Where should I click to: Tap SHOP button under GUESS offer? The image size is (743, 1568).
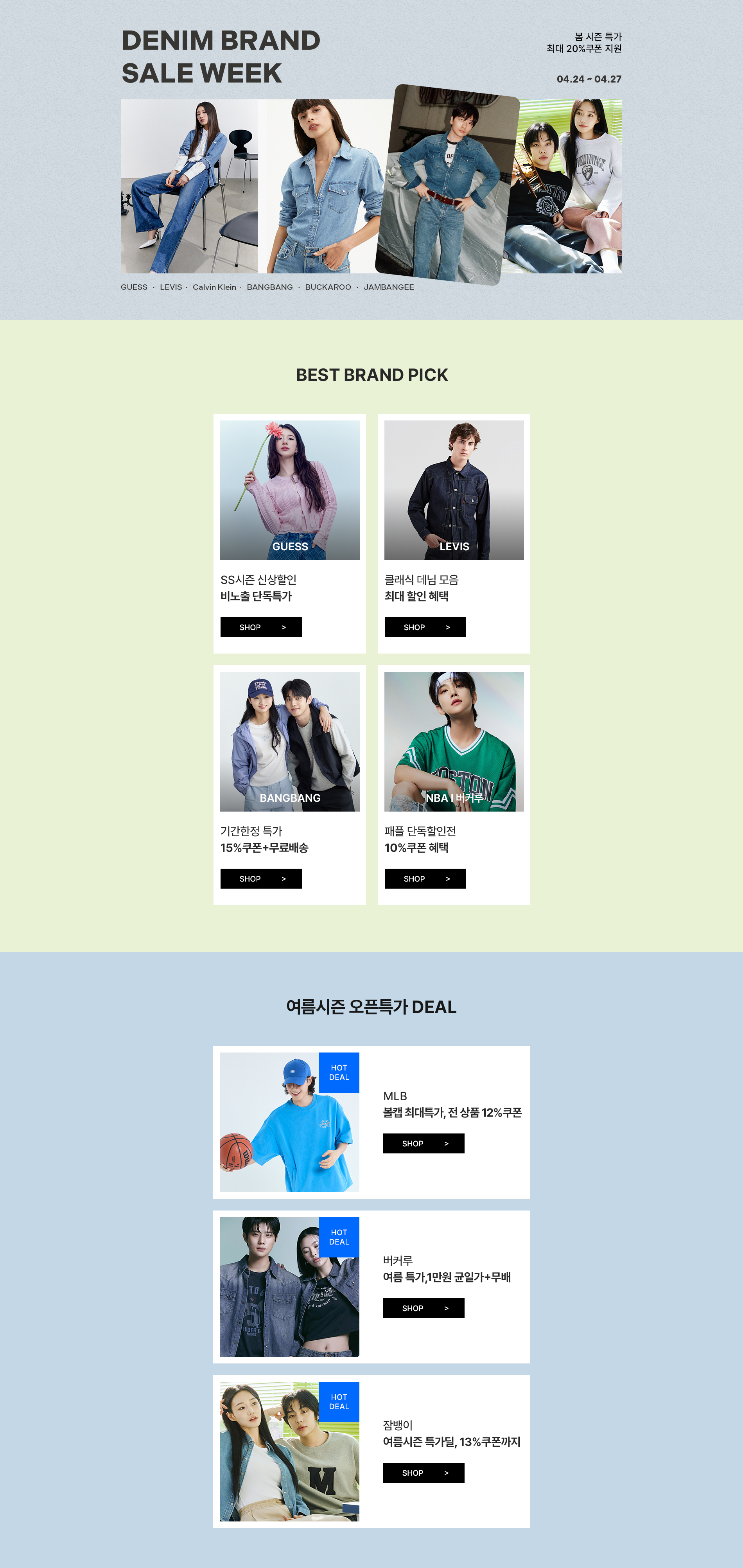(x=260, y=627)
